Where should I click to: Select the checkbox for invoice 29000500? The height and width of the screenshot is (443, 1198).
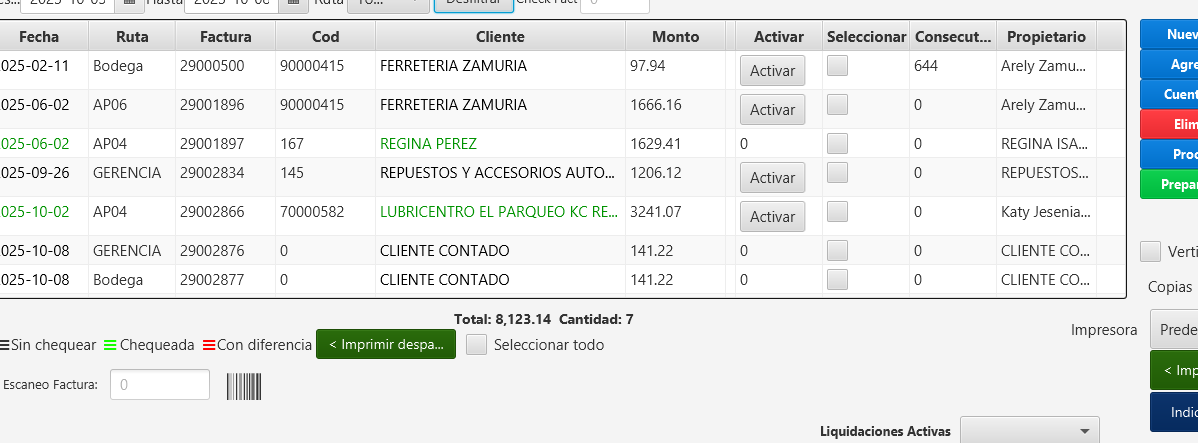point(837,66)
